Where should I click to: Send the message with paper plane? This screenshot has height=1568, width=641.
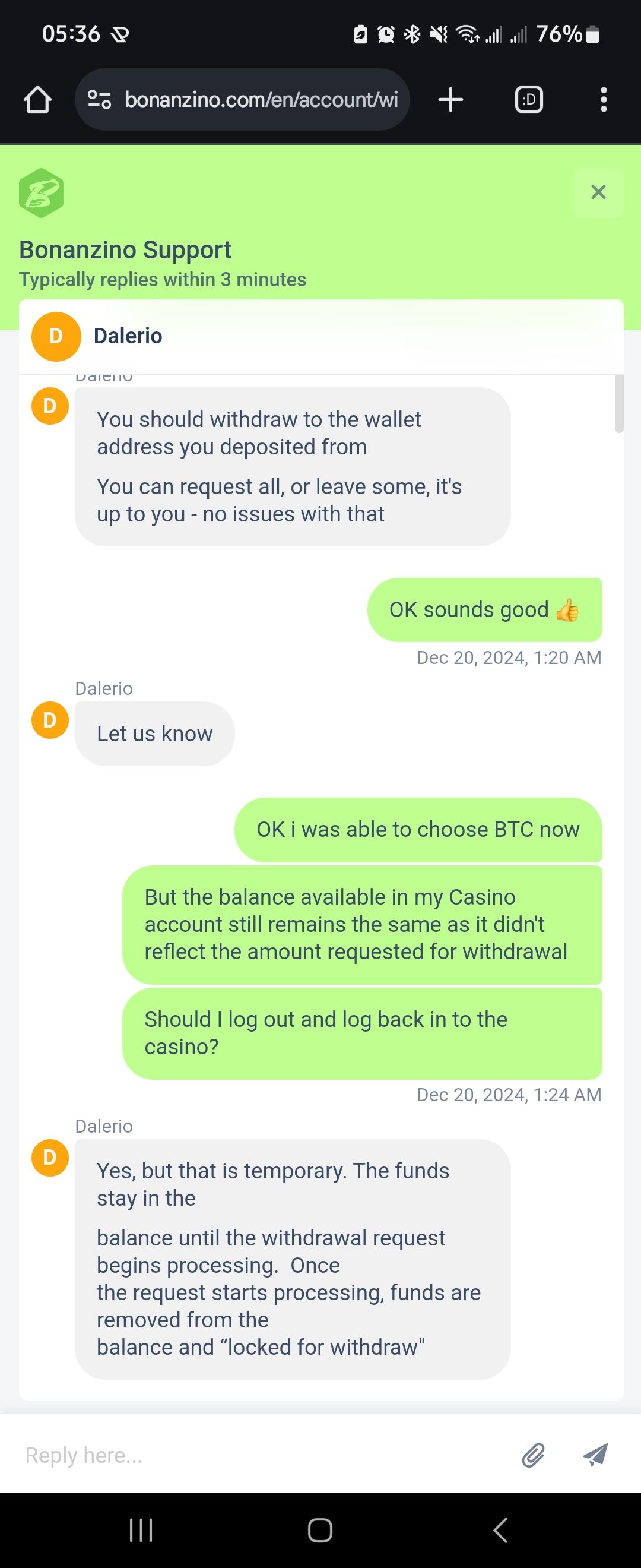(595, 1455)
